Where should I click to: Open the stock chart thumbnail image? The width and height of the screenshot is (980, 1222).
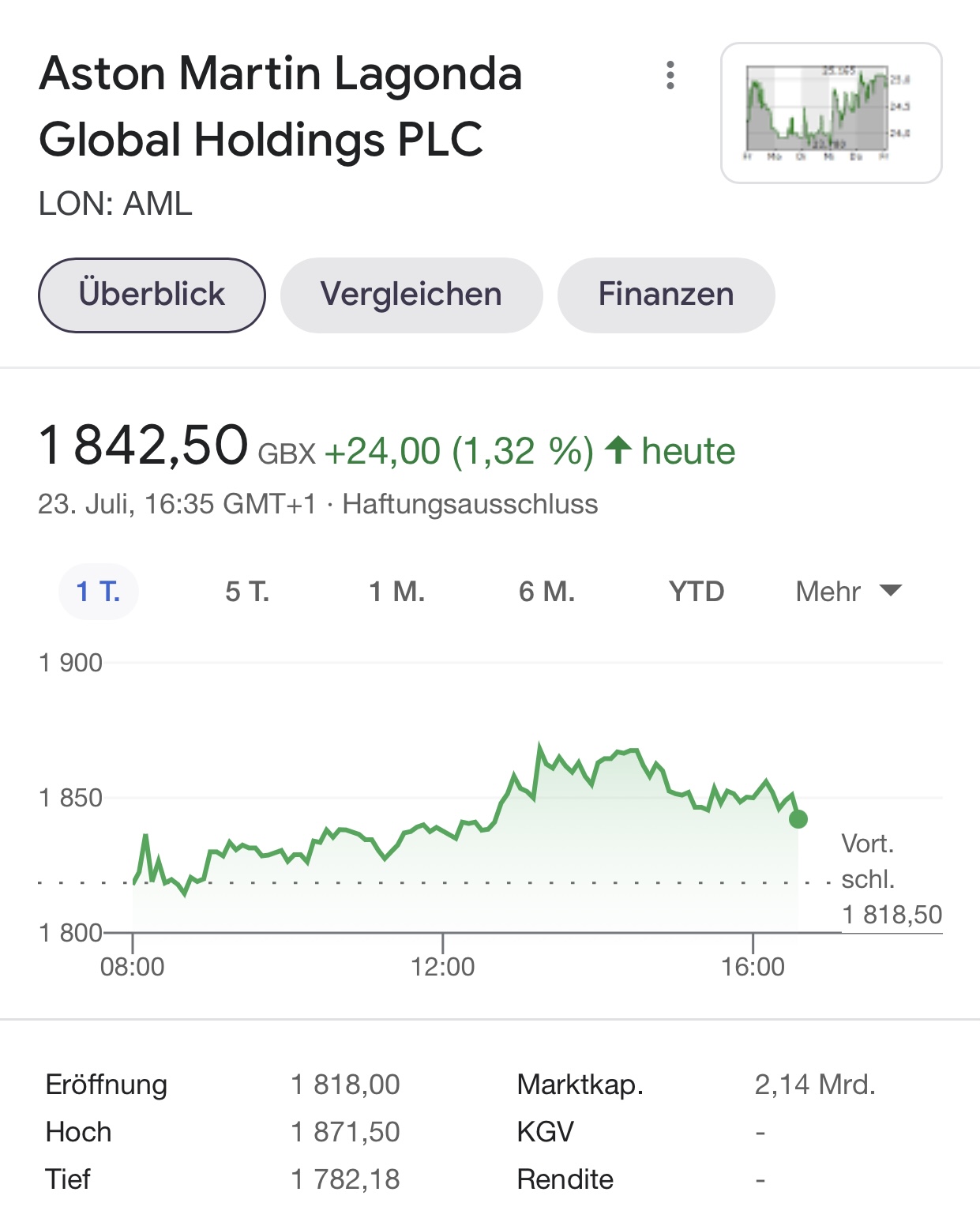click(831, 113)
